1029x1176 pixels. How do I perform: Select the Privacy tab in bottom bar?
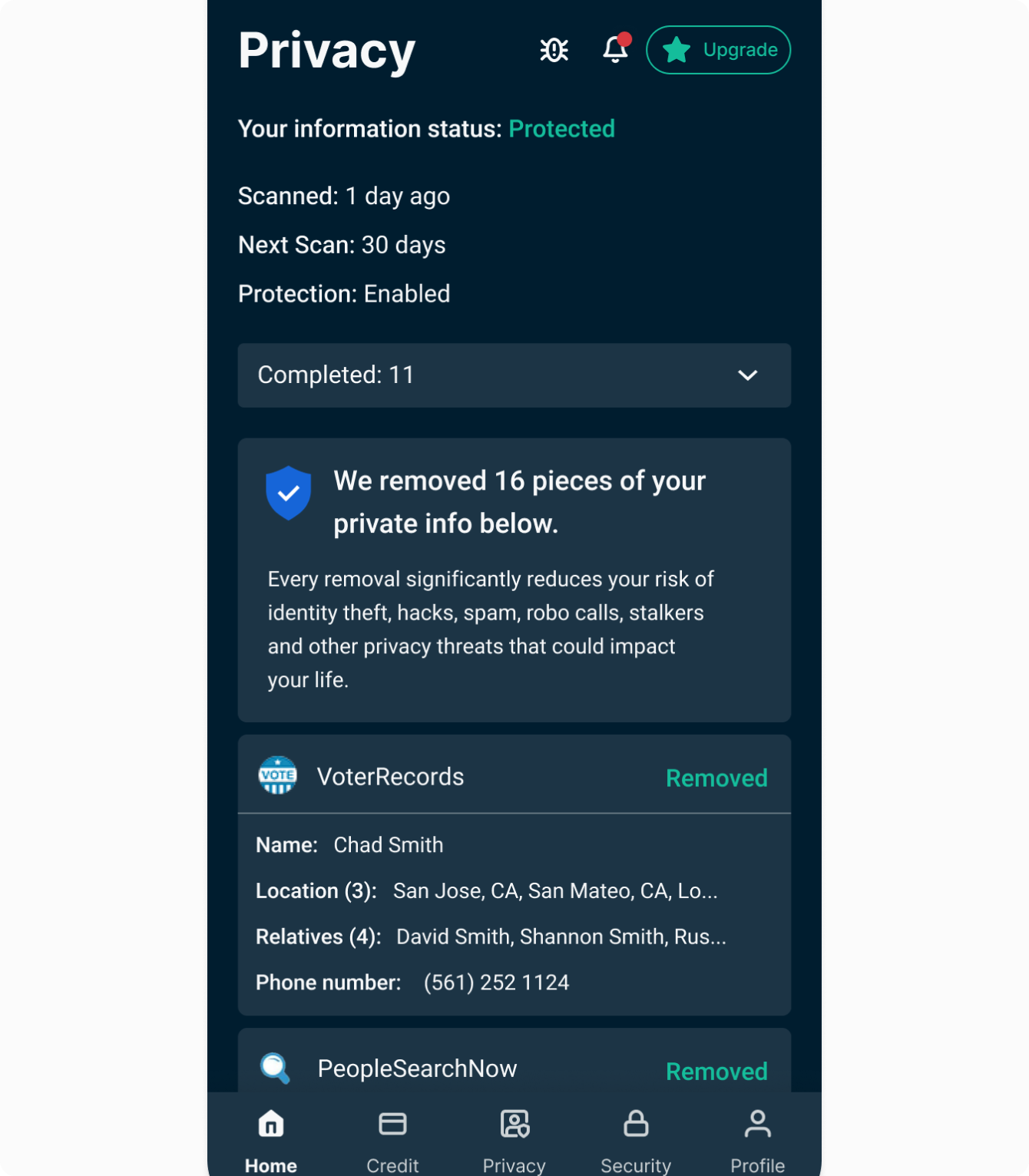click(x=514, y=1139)
